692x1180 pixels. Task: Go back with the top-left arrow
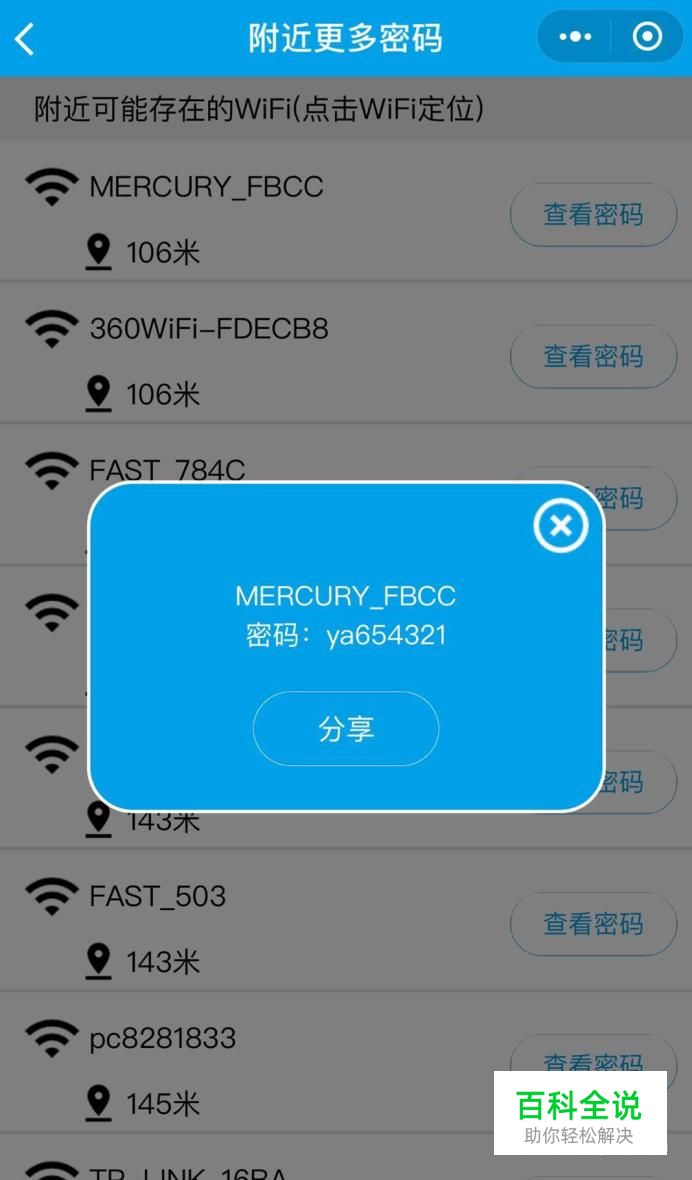tap(25, 38)
